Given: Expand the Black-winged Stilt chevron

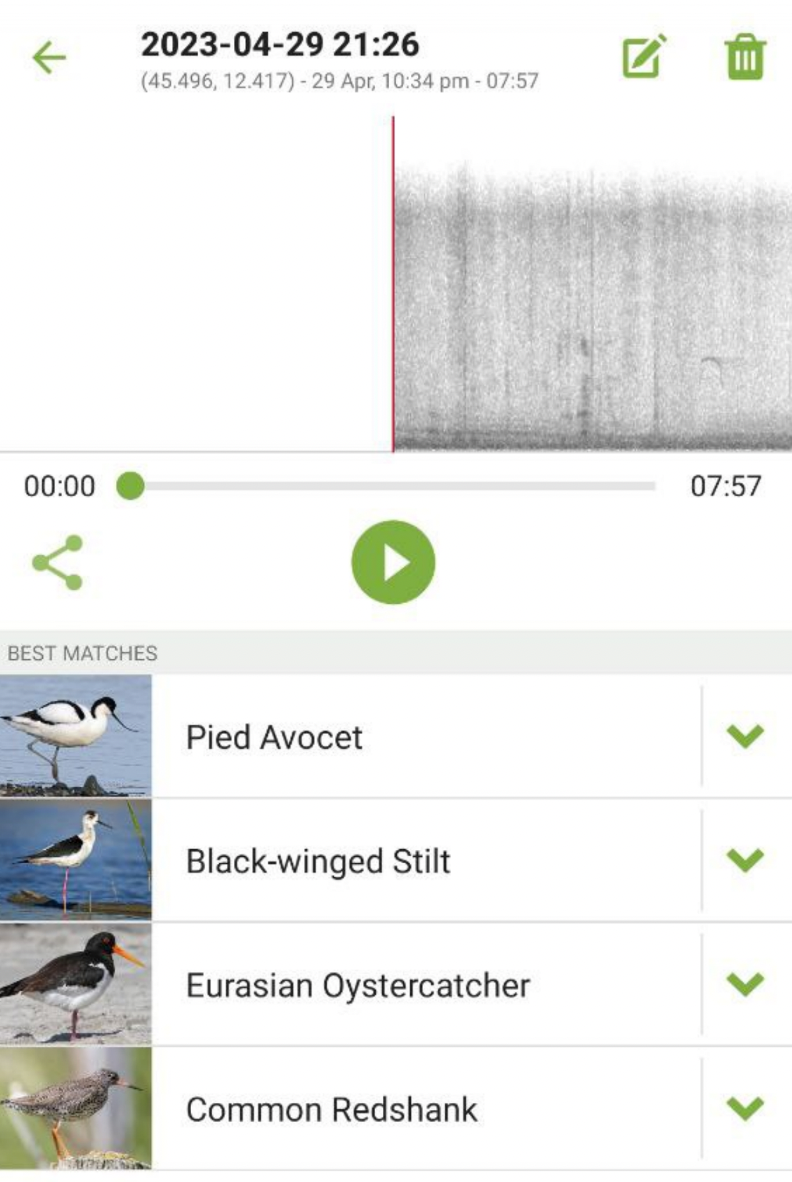Looking at the screenshot, I should 745,860.
